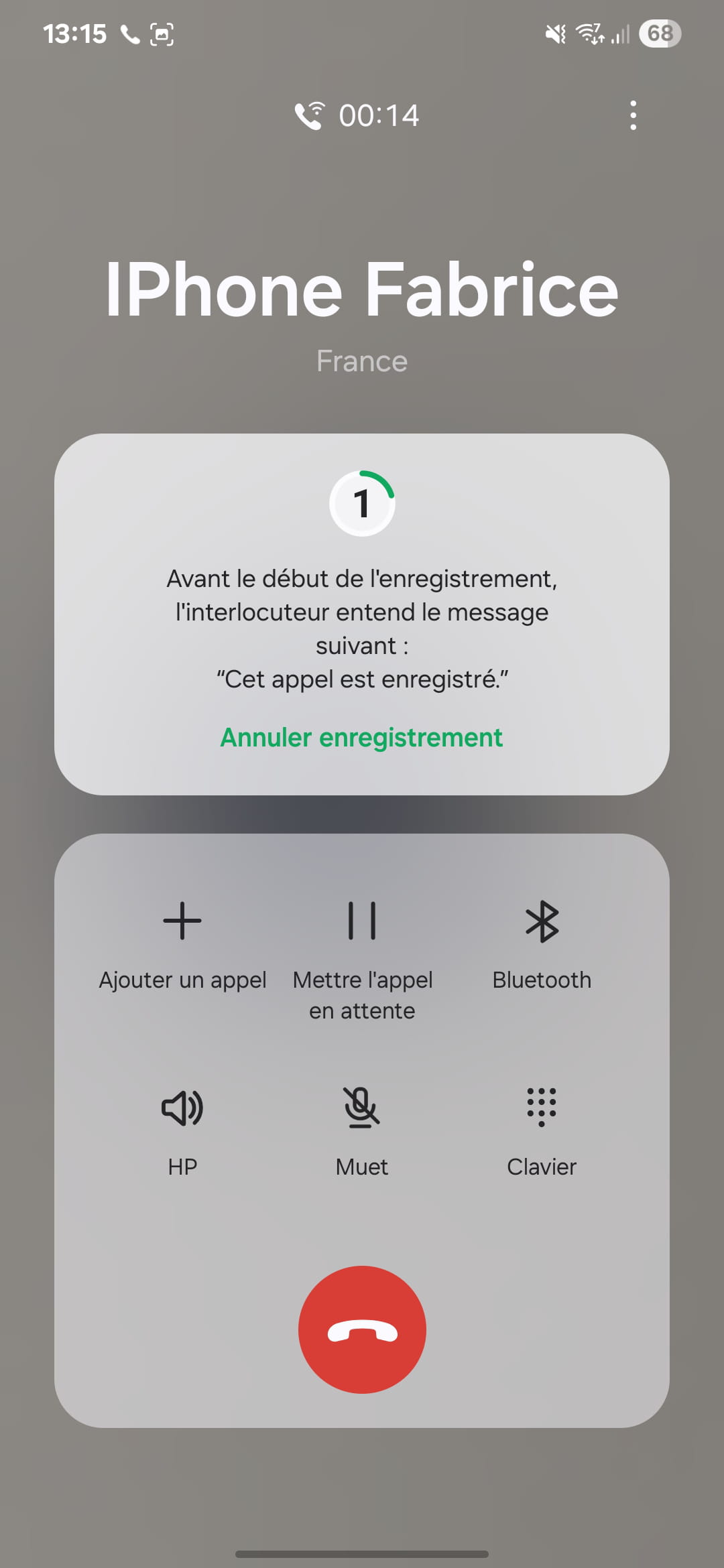Open the Clavier dial pad
Image resolution: width=724 pixels, height=1568 pixels.
point(542,1132)
